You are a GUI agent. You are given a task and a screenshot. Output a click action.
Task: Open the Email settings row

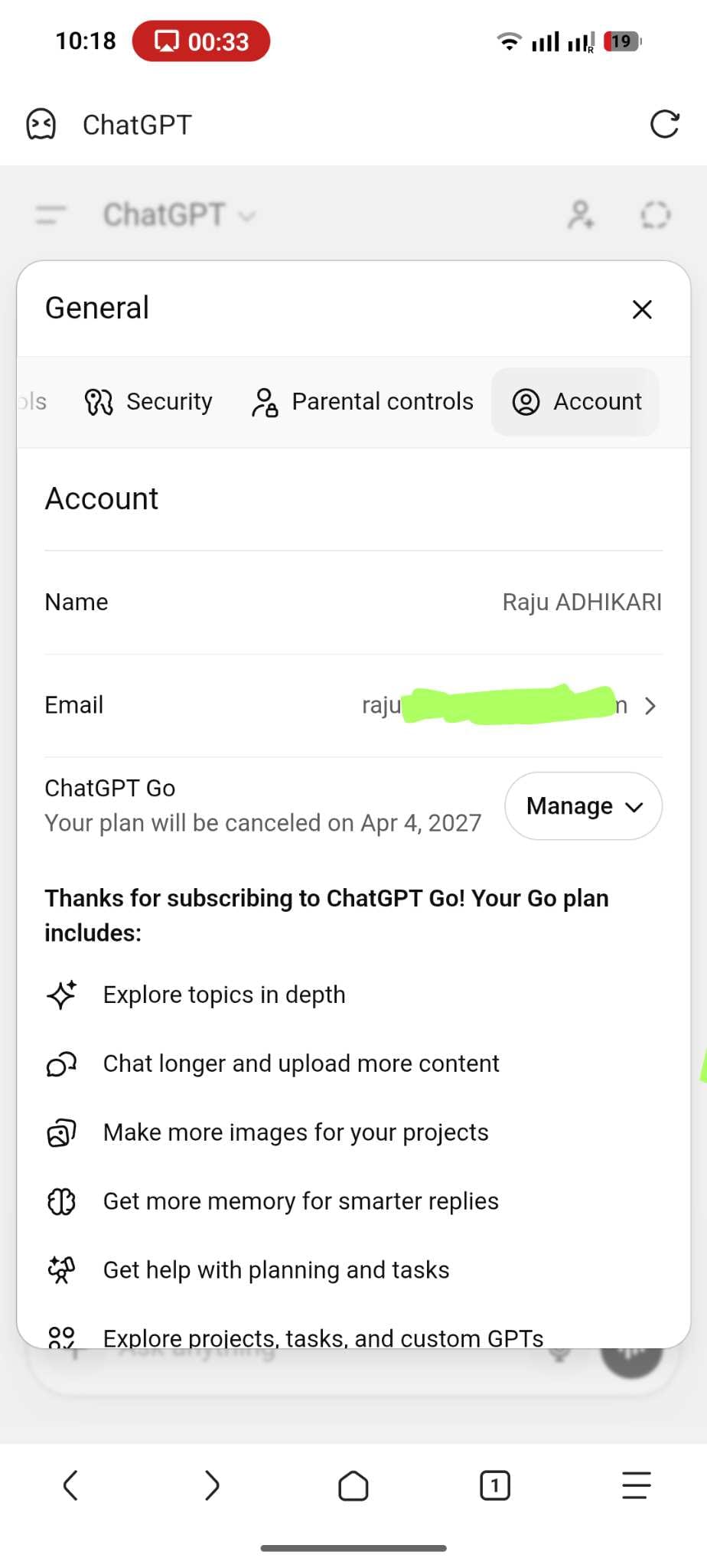[x=650, y=706]
